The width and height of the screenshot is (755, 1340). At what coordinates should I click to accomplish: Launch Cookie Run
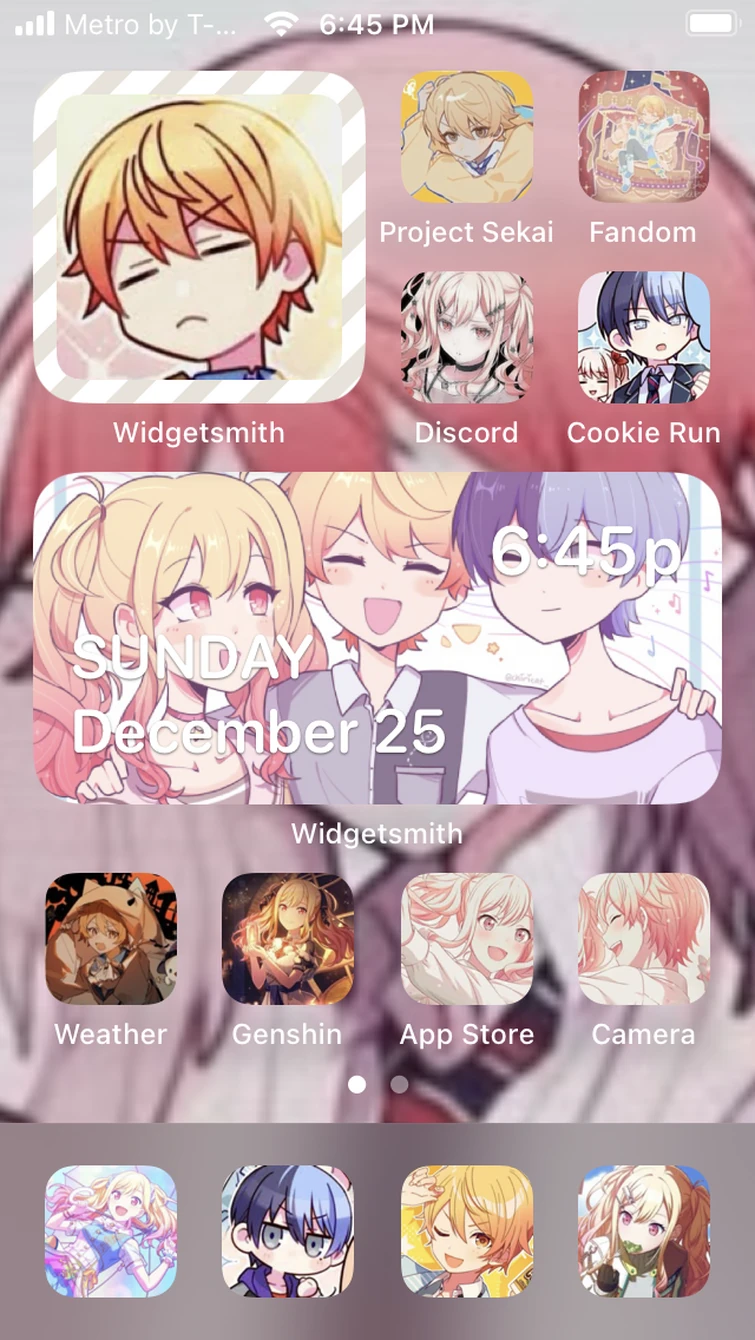click(643, 337)
